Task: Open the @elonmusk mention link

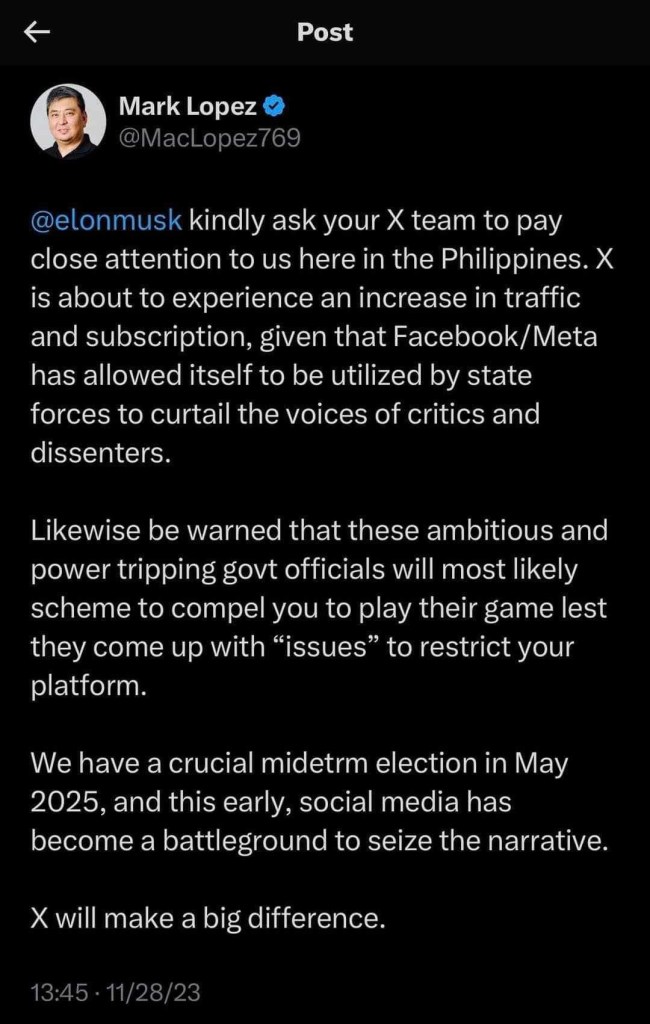Action: coord(107,221)
